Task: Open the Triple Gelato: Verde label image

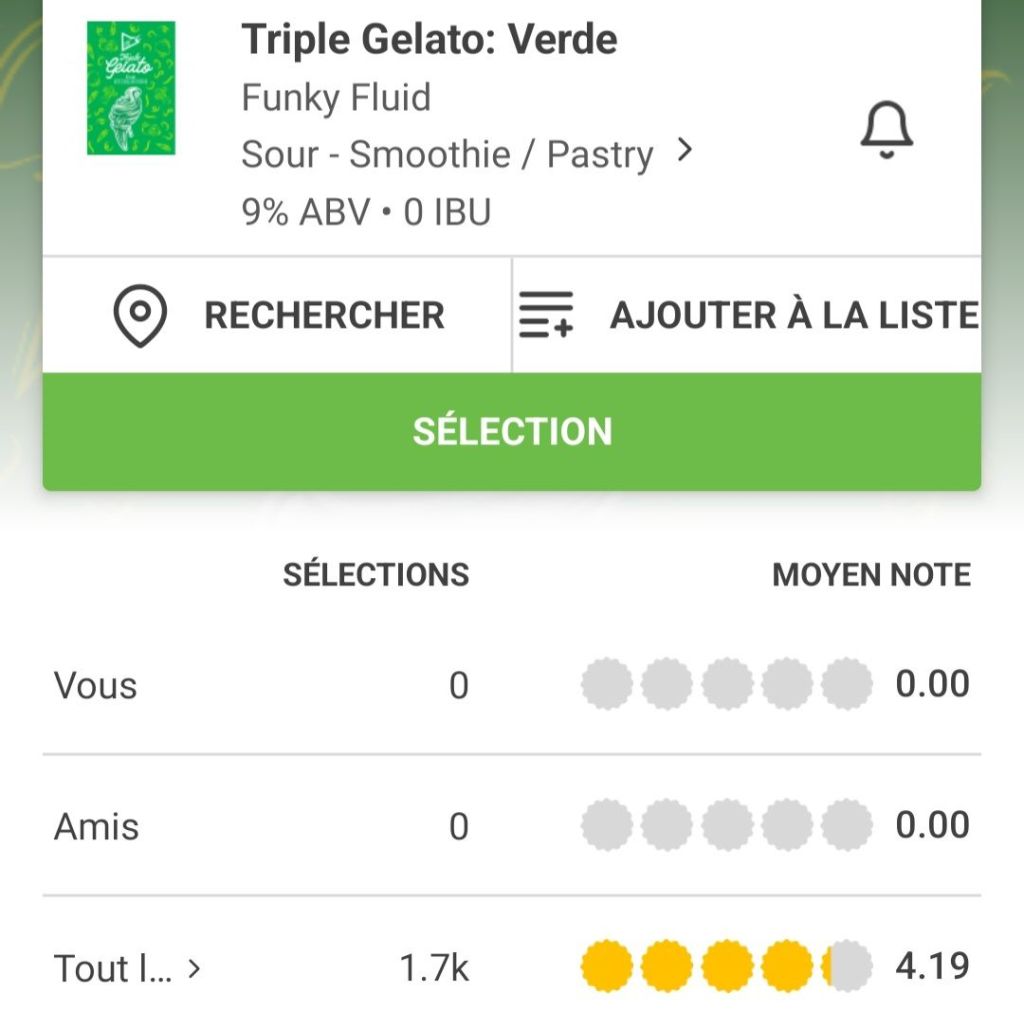Action: (x=131, y=88)
